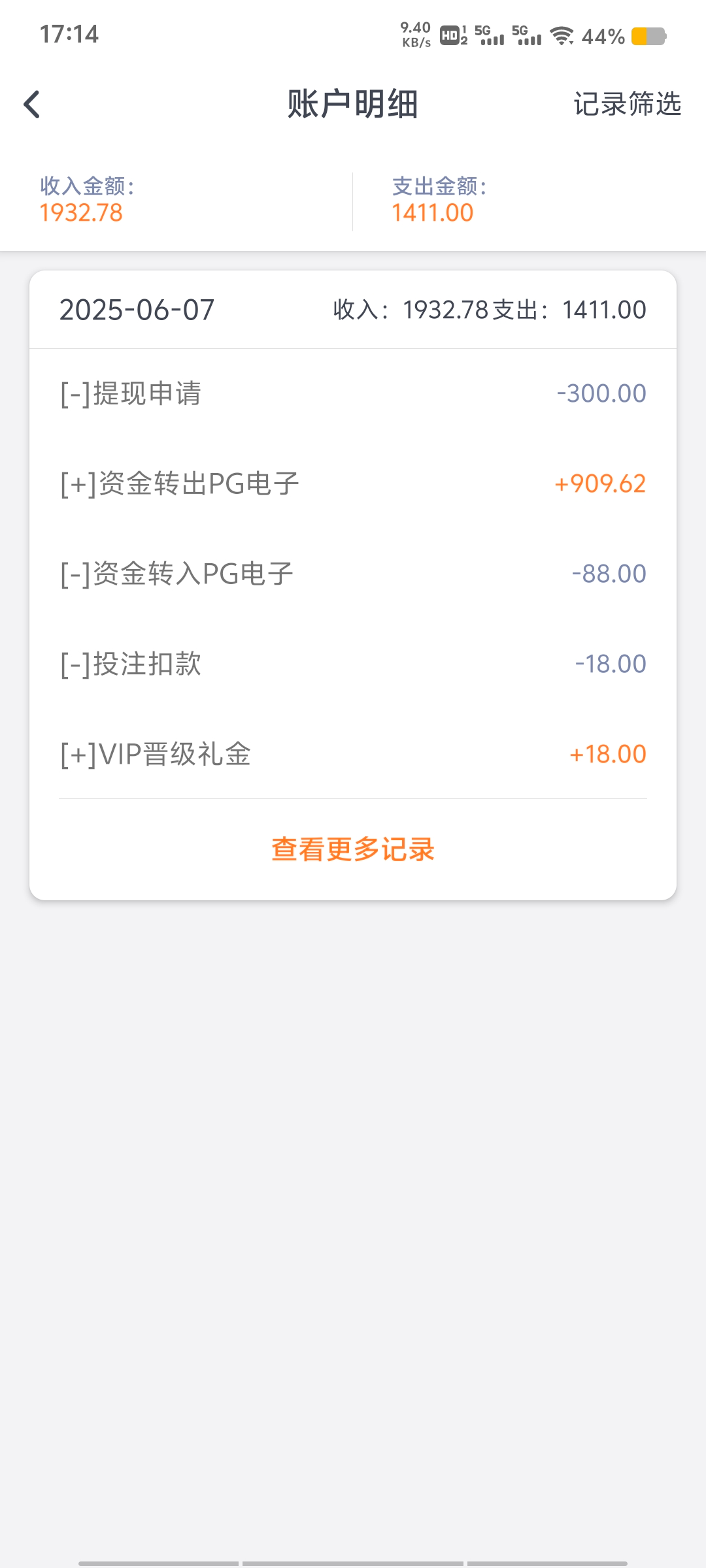
Task: Tap the 支出金额 1411.00 amount
Action: coord(432,212)
